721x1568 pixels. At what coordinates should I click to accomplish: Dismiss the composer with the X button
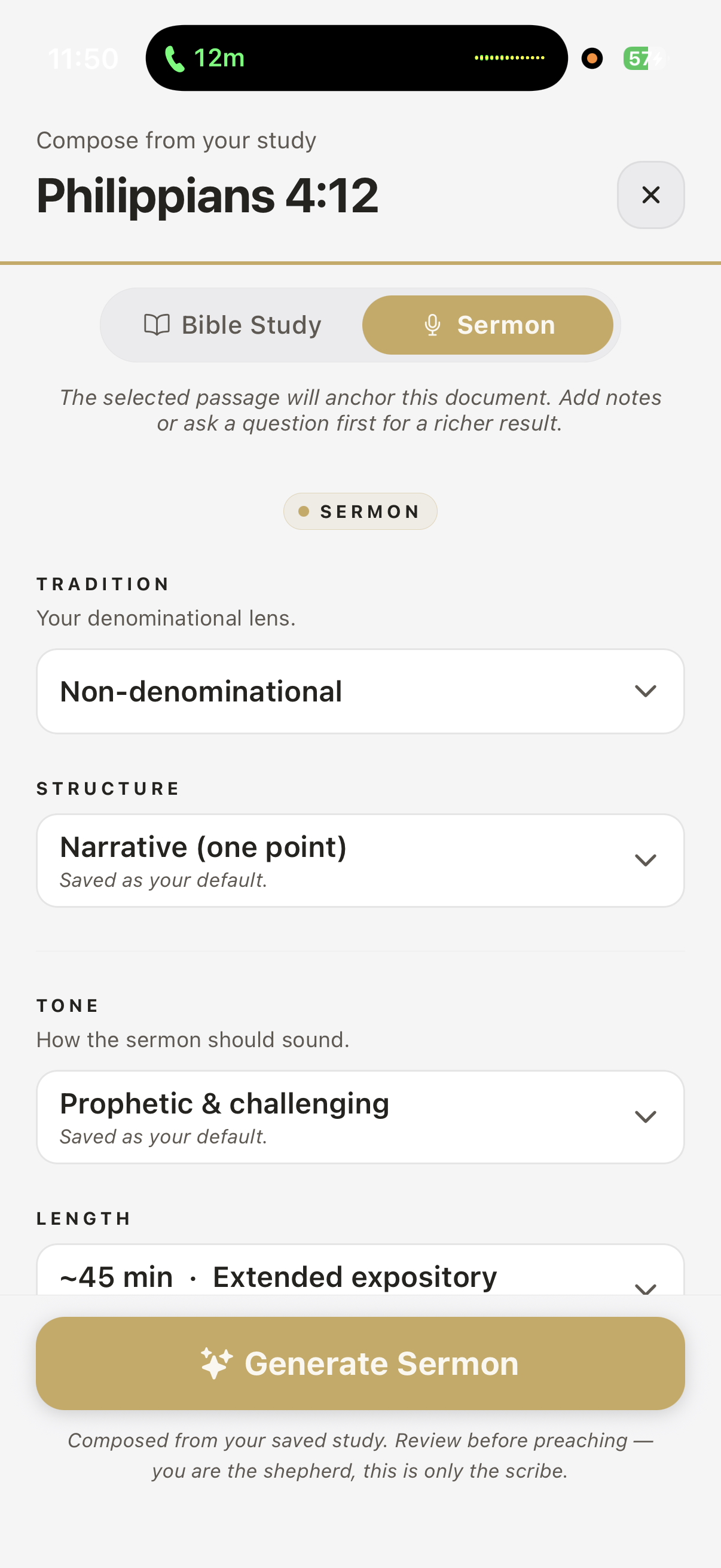(x=650, y=195)
